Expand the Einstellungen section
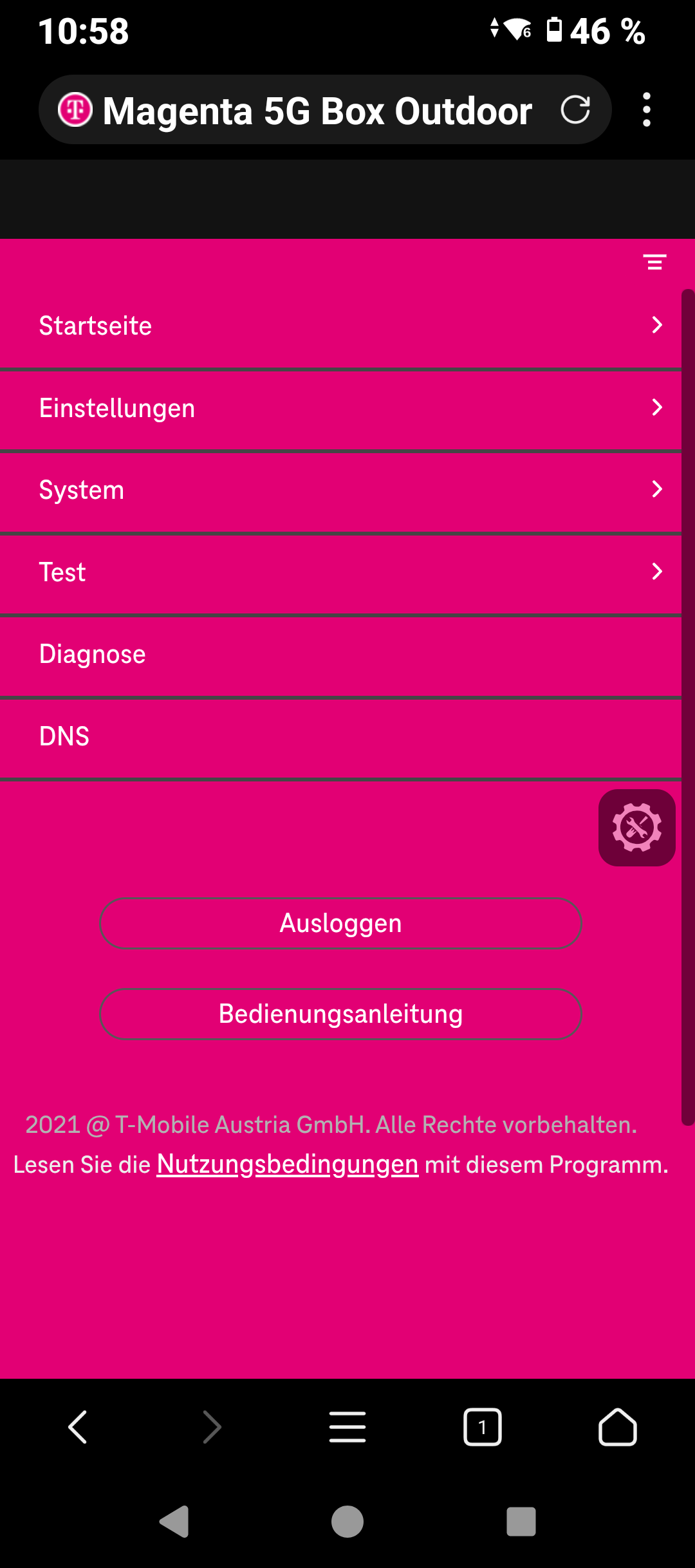 [341, 409]
